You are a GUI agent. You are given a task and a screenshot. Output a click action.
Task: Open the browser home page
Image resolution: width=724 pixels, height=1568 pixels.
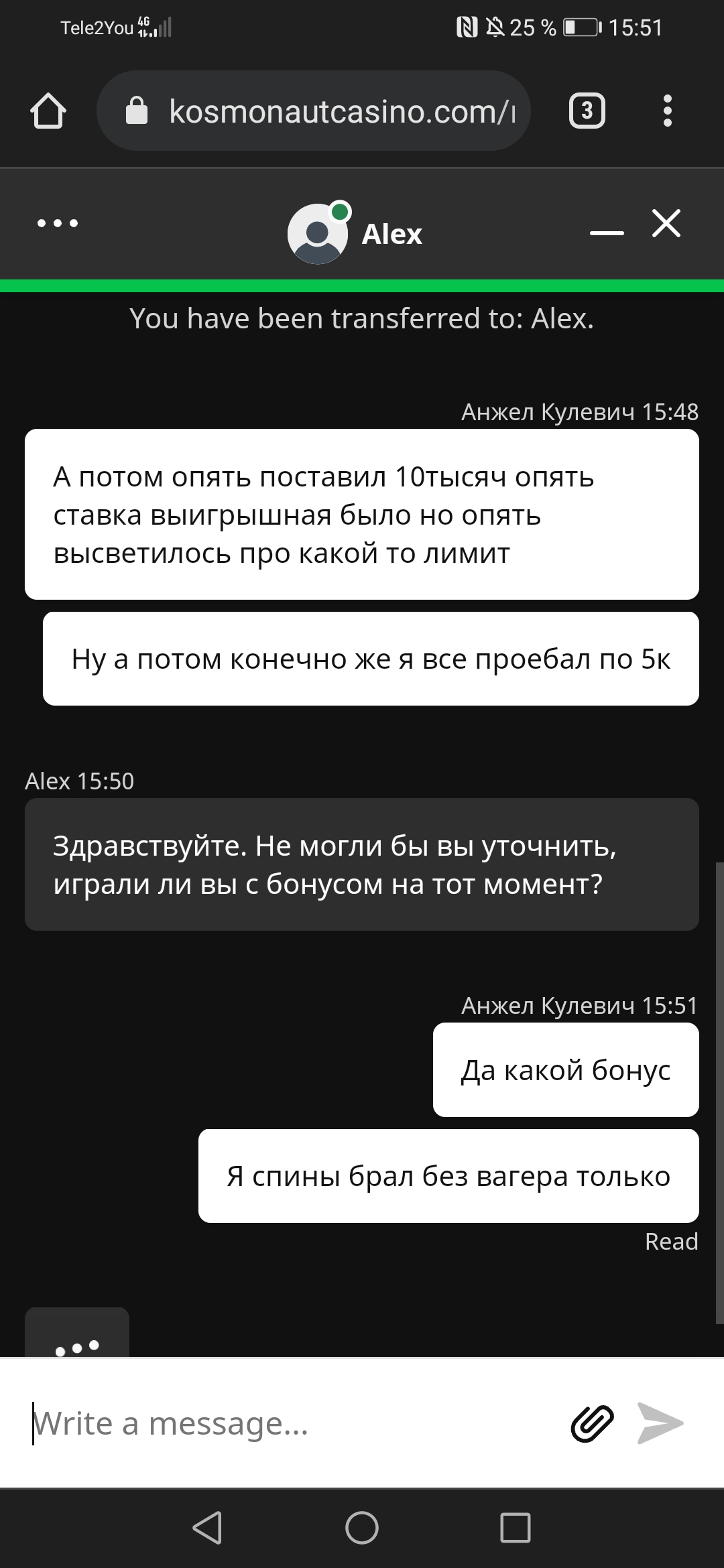tap(48, 111)
